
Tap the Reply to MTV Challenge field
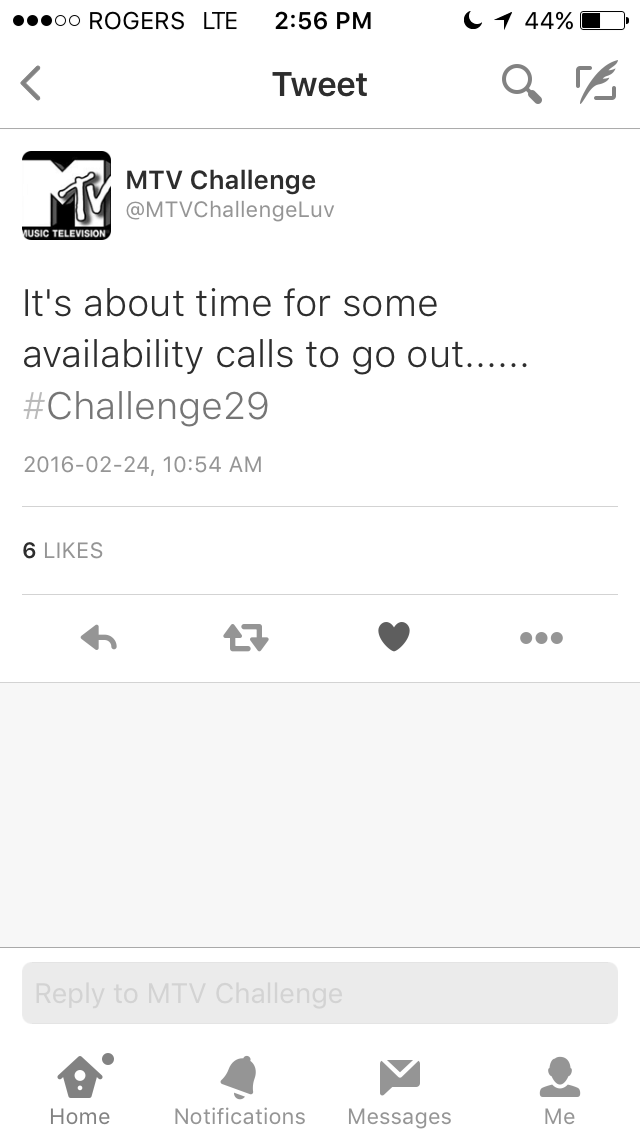point(320,993)
